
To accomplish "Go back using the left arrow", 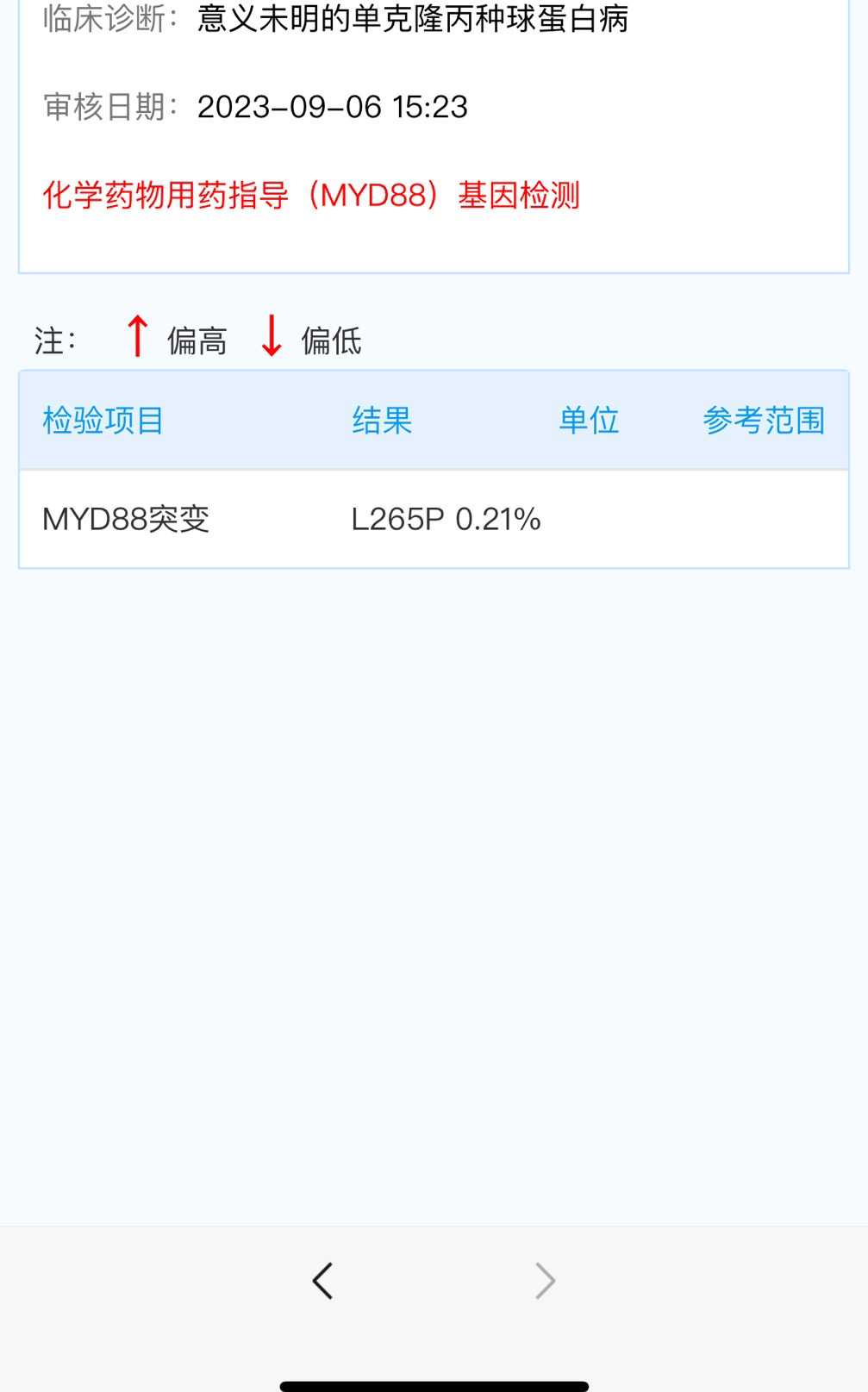I will coord(322,1281).
